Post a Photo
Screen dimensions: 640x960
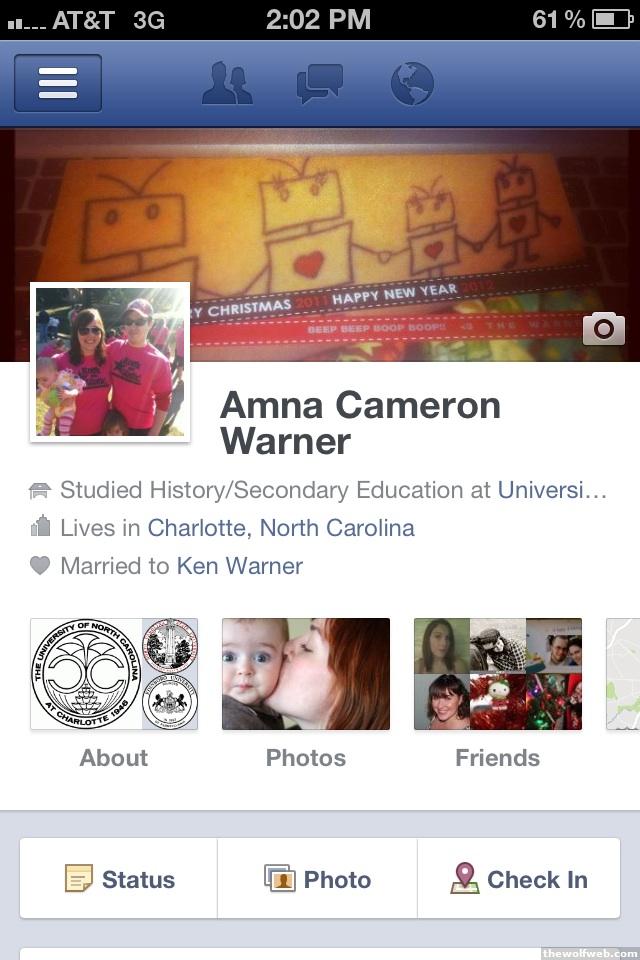point(317,879)
